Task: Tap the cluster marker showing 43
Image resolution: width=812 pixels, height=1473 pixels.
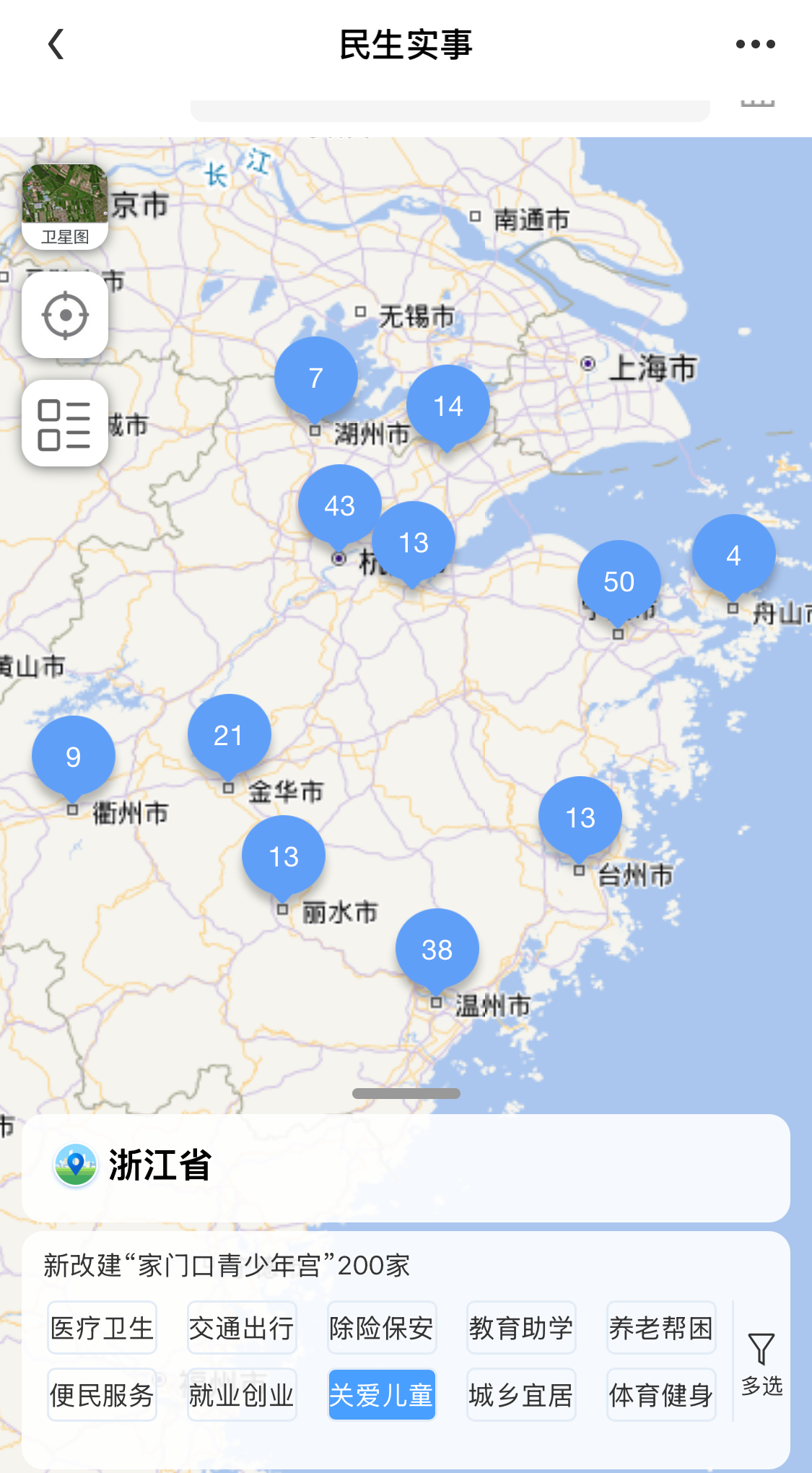Action: tap(339, 505)
